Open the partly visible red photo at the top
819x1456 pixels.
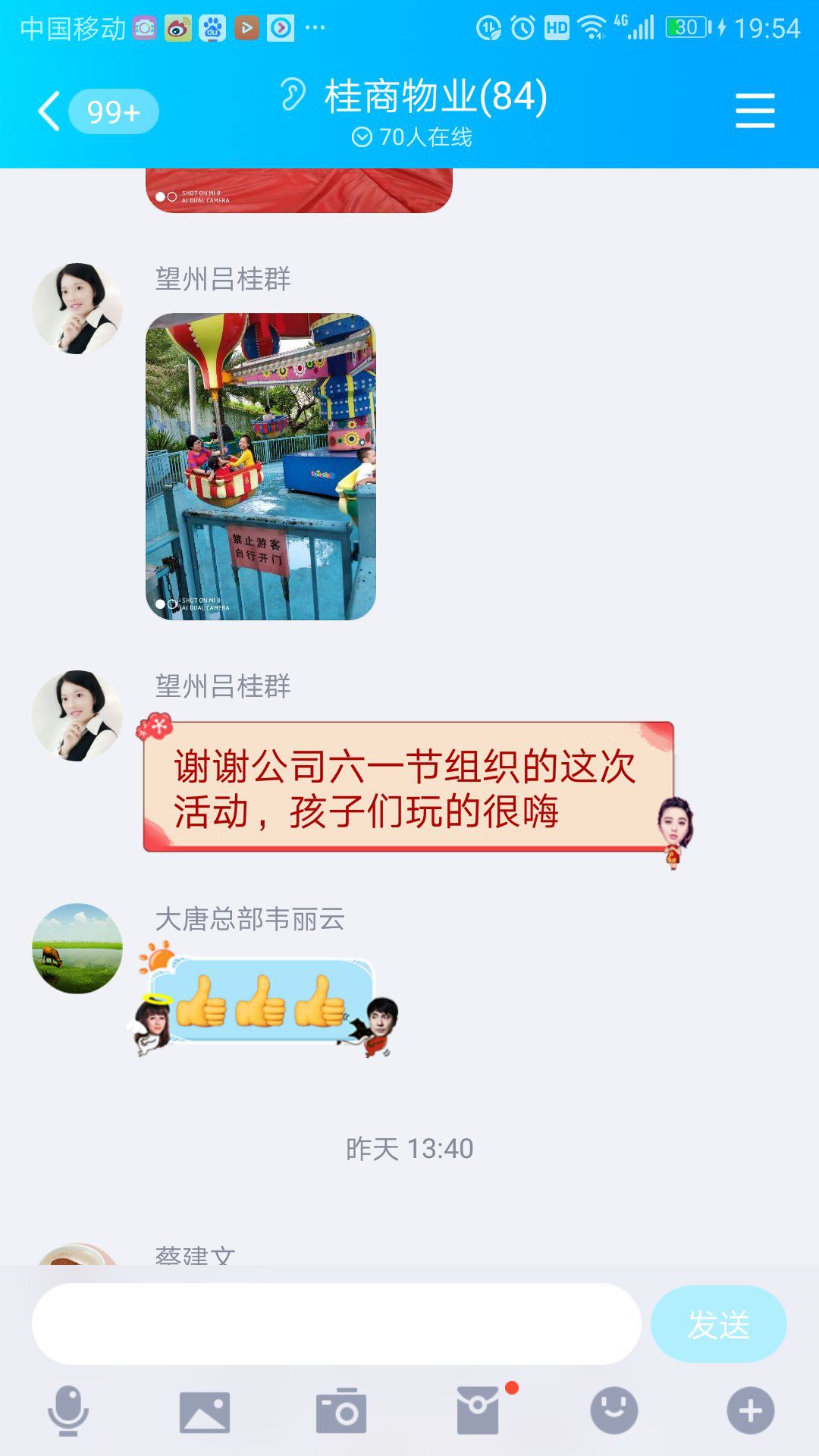coord(299,190)
